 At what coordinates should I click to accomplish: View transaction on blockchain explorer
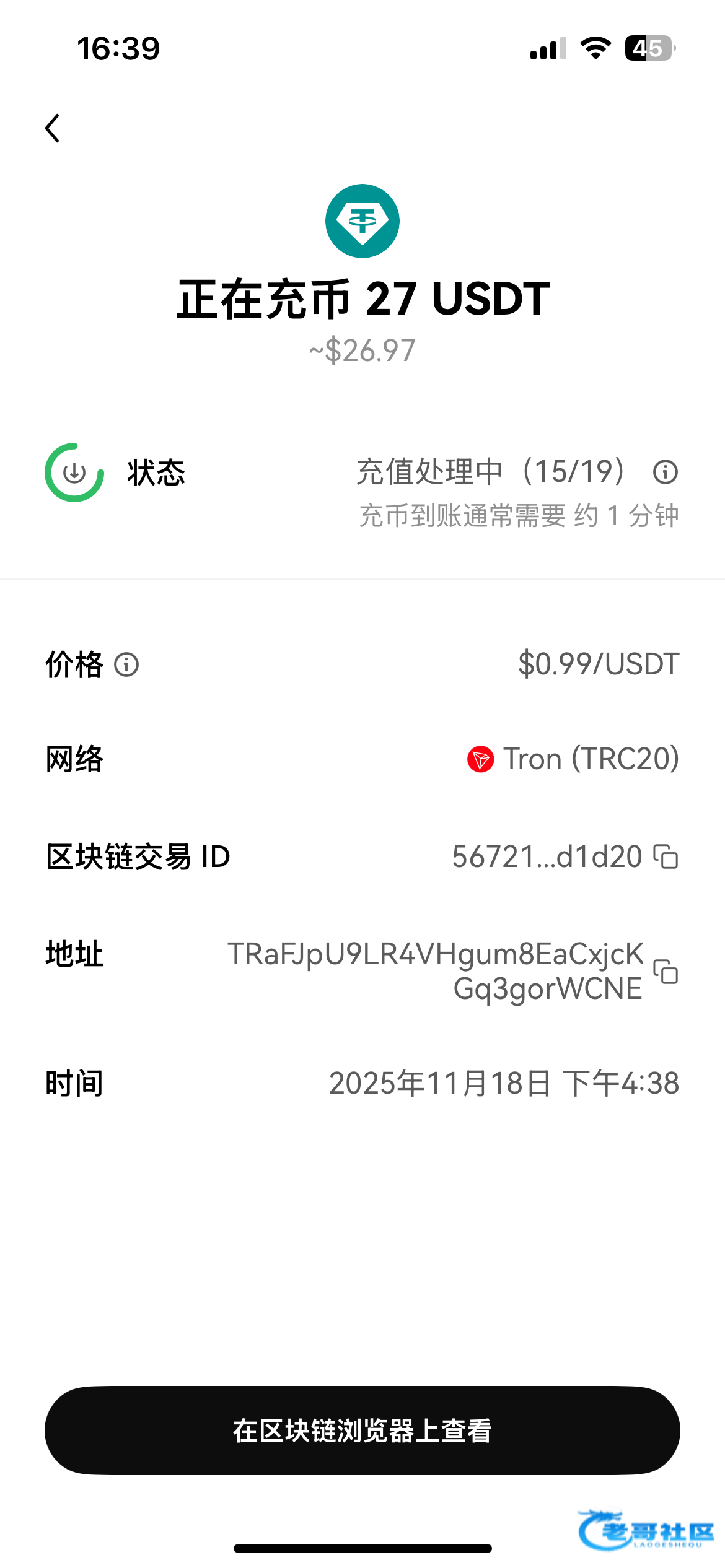click(x=362, y=1430)
